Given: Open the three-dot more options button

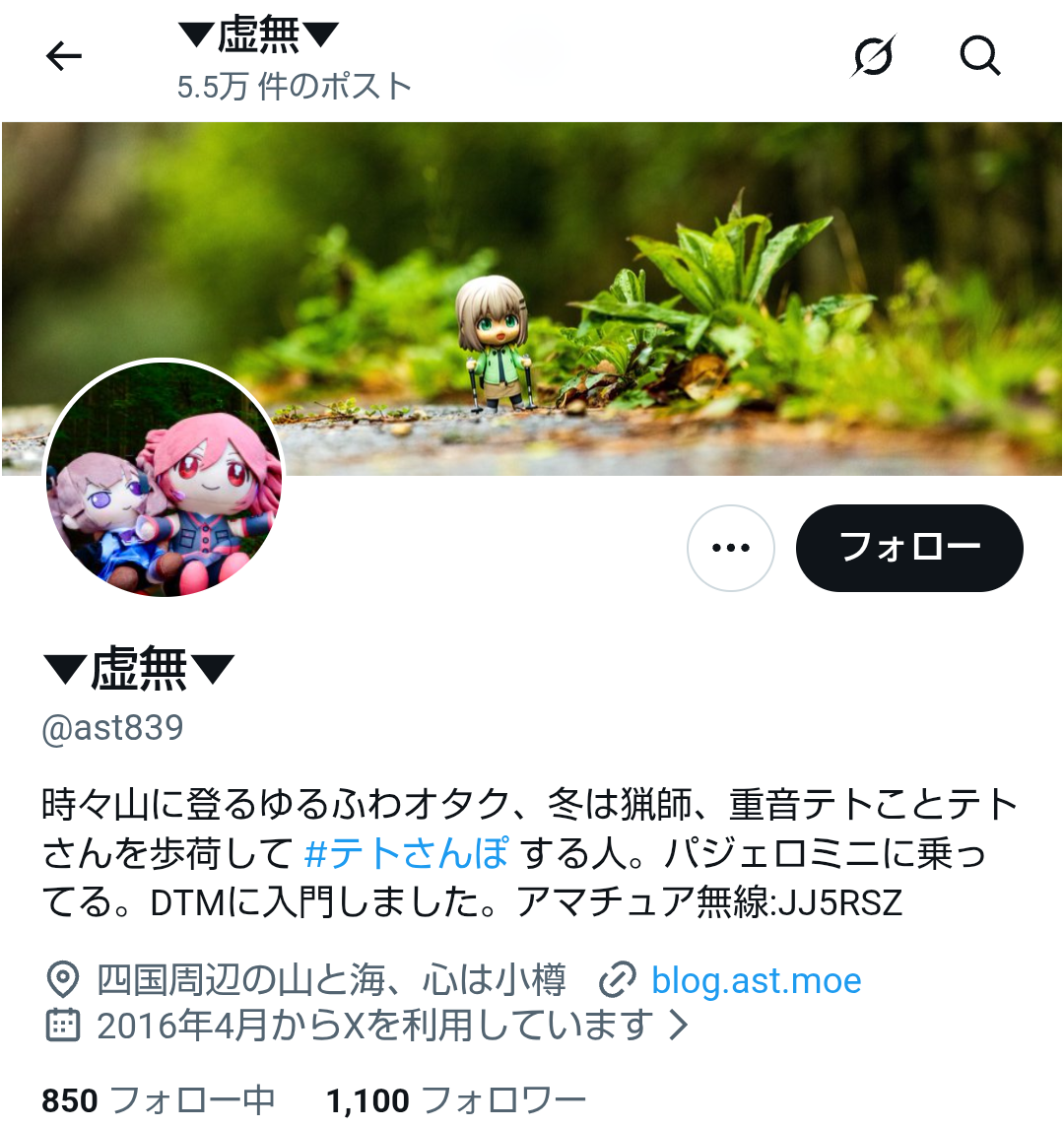Looking at the screenshot, I should coord(731,548).
